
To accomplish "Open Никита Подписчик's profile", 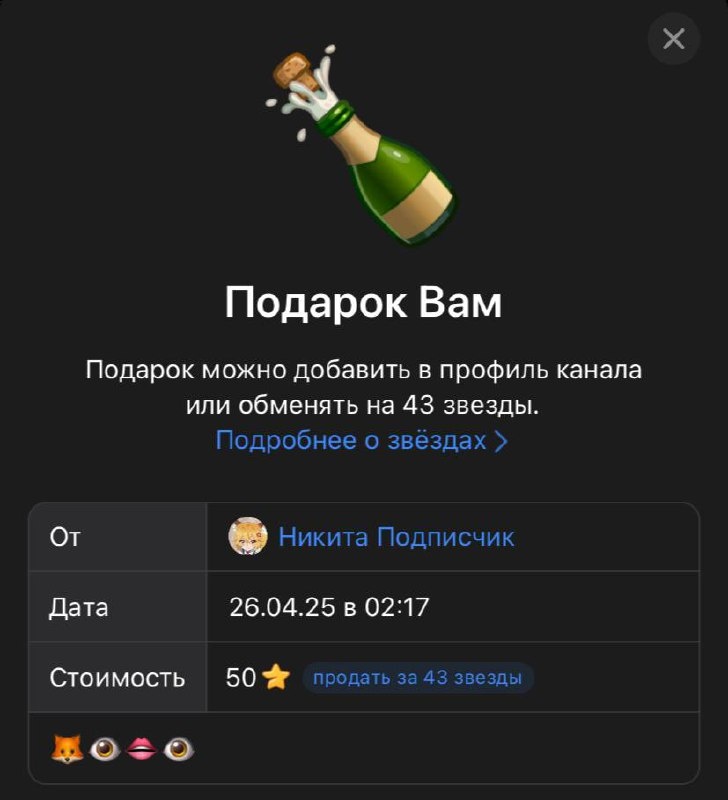I will (x=395, y=537).
